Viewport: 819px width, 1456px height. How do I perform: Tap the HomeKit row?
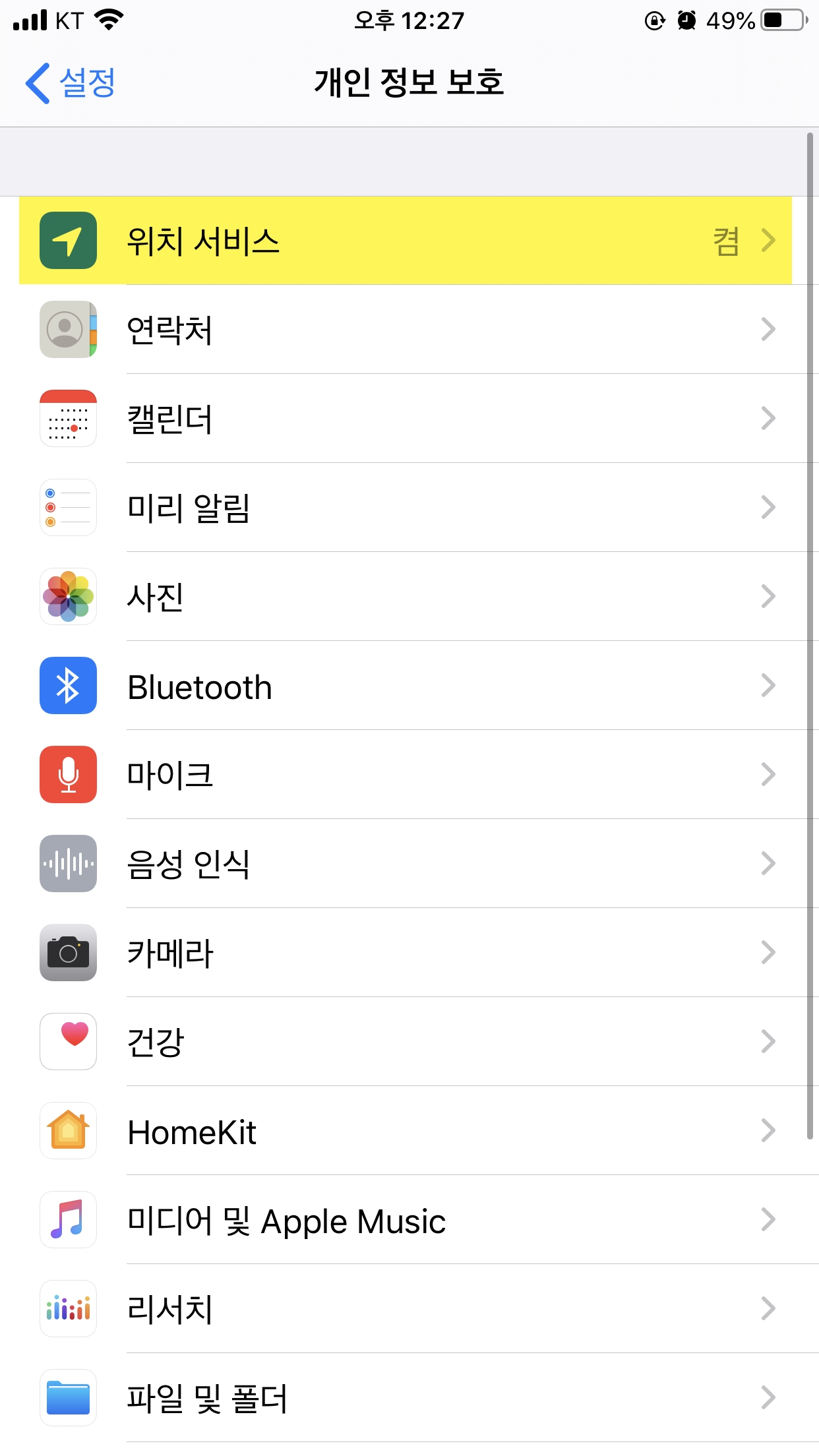[x=409, y=1131]
